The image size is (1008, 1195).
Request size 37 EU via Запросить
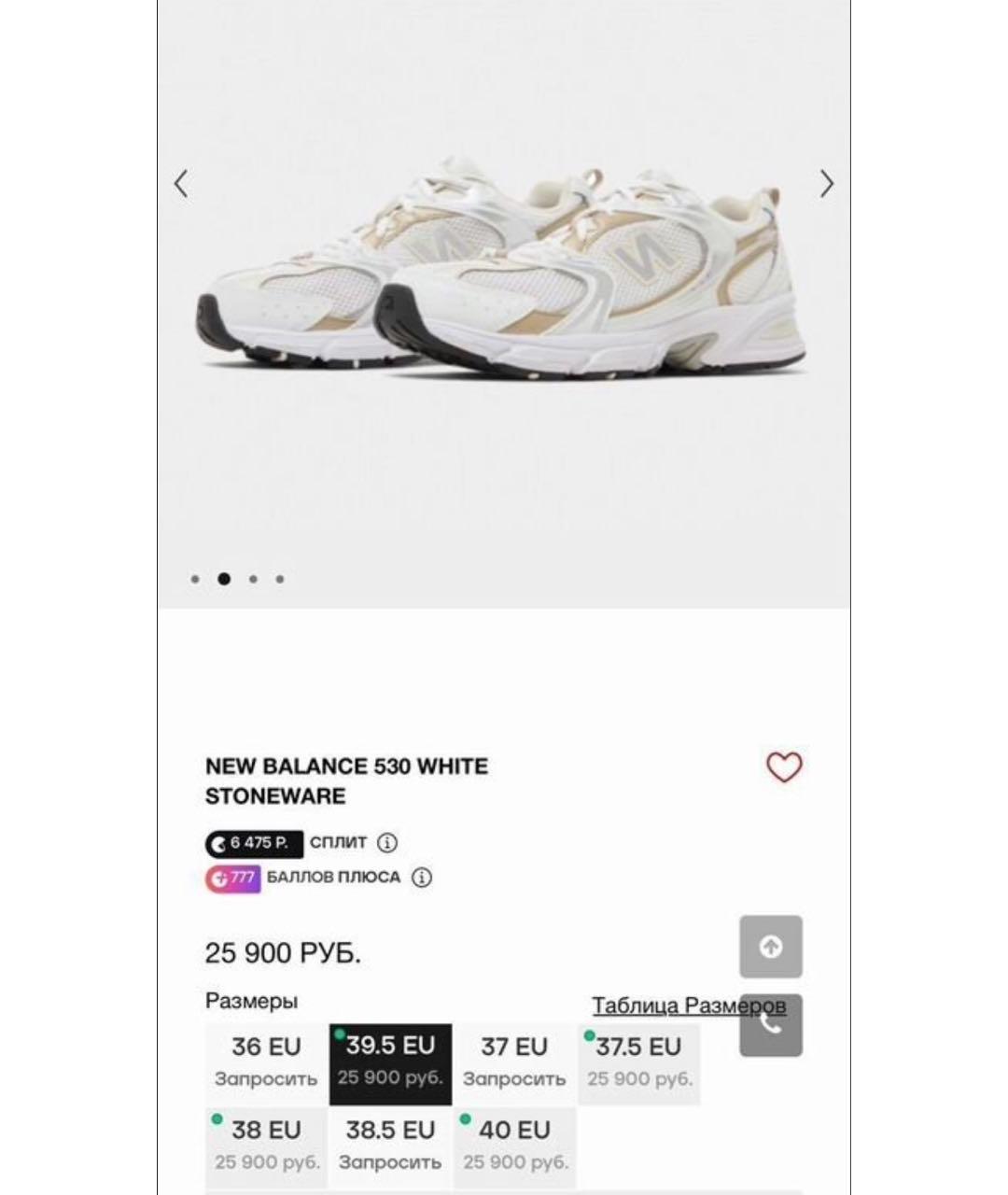point(513,1060)
